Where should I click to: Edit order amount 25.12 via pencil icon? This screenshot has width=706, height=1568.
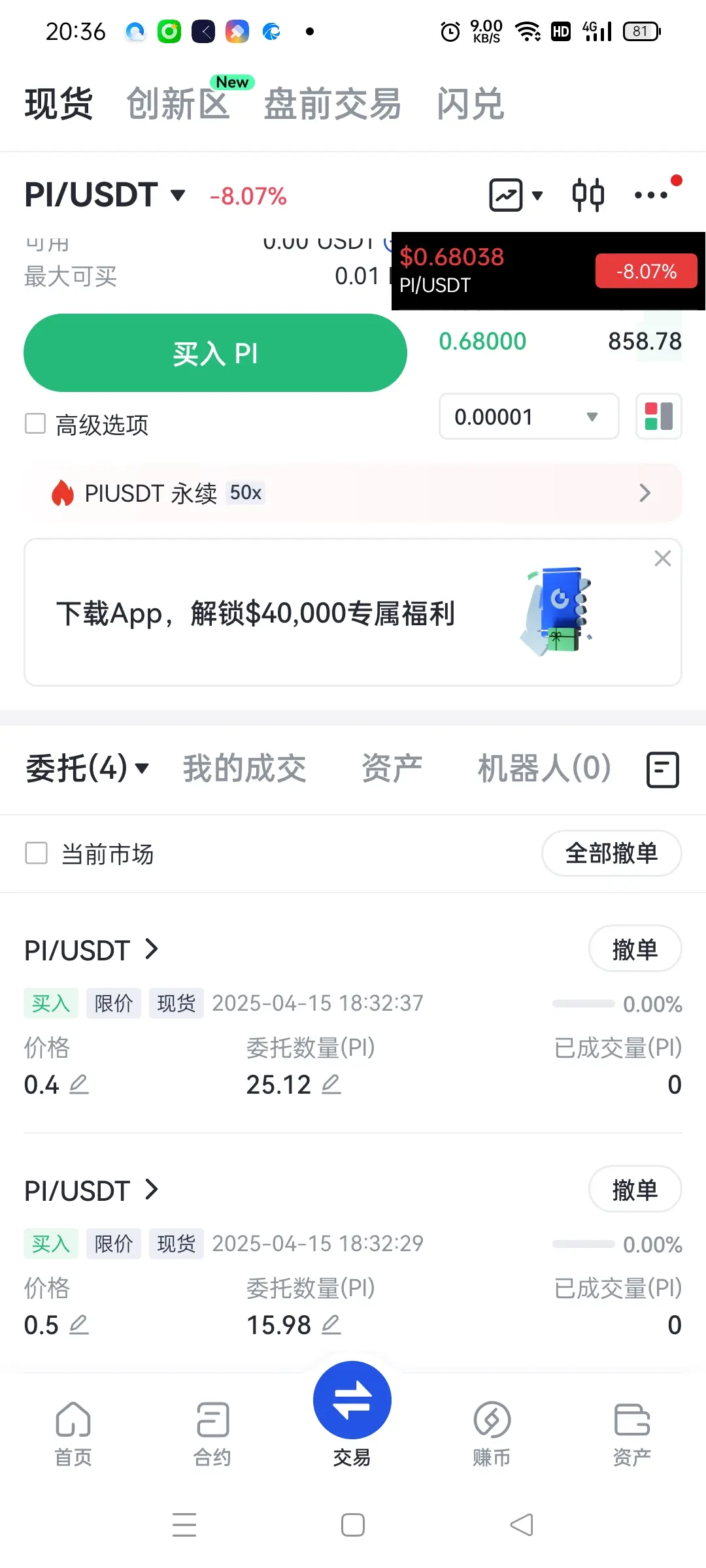click(x=331, y=1083)
